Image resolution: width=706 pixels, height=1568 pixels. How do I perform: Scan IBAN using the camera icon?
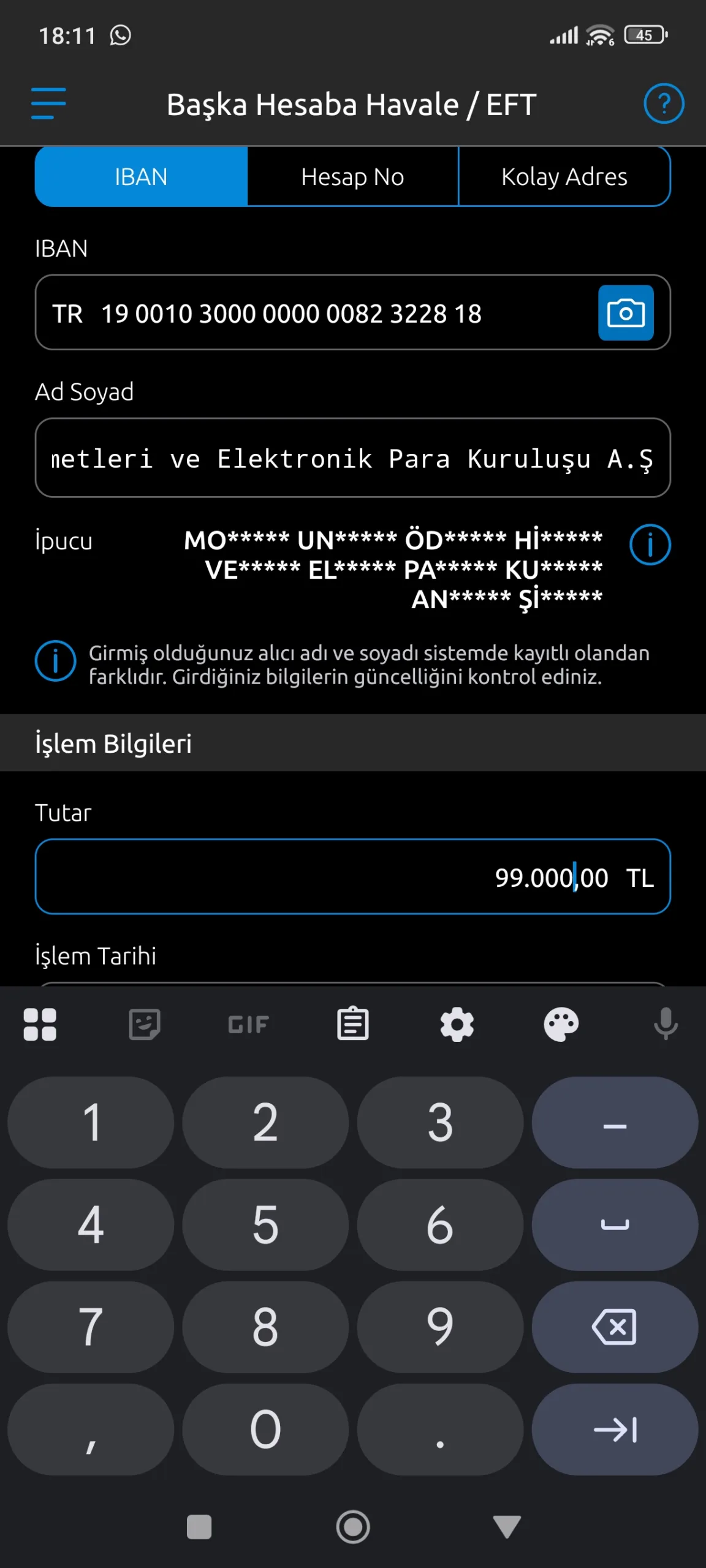coord(625,313)
